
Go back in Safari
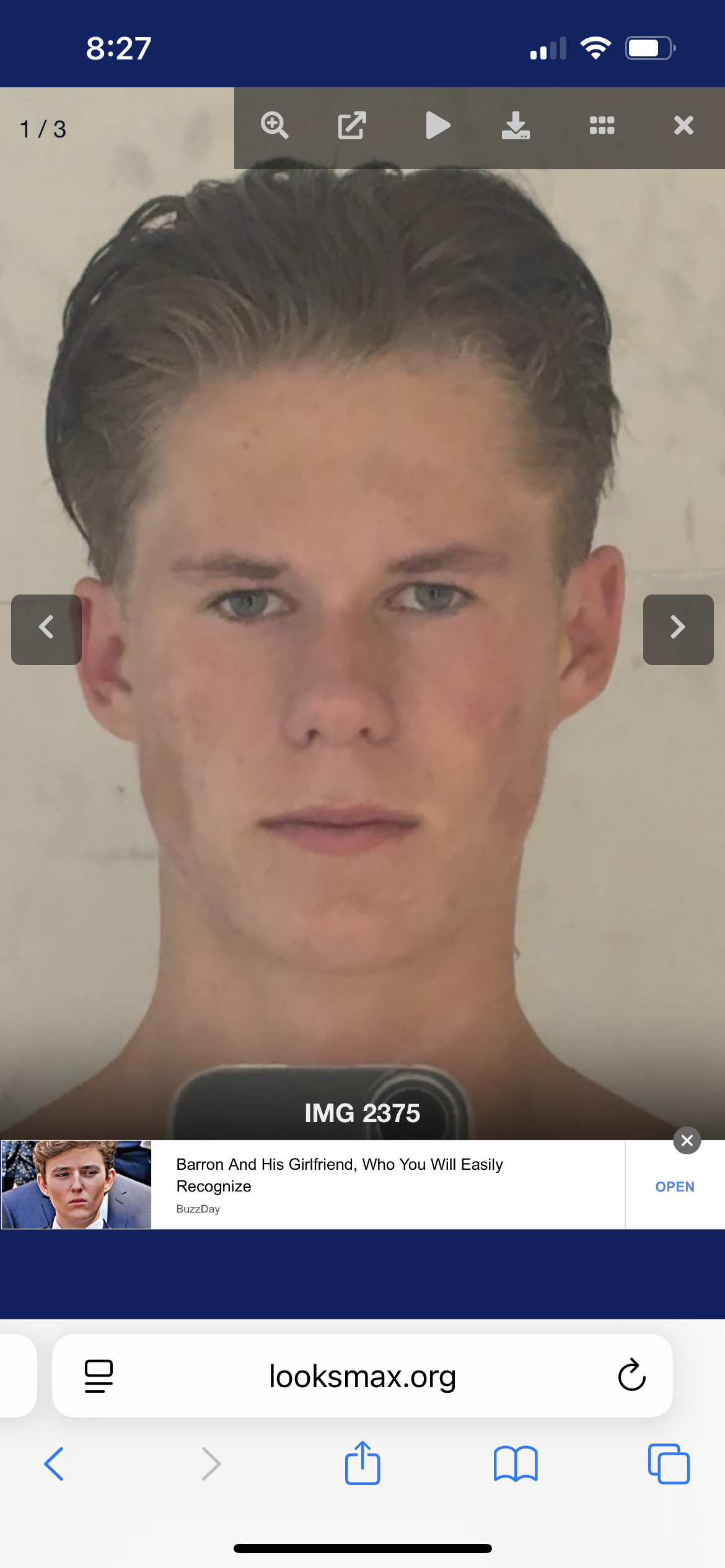click(55, 1464)
